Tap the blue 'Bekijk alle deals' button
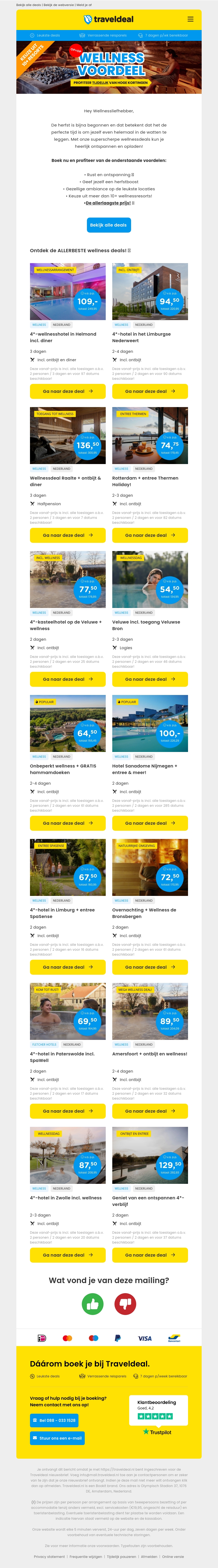This screenshot has height=1568, width=218. click(x=108, y=225)
